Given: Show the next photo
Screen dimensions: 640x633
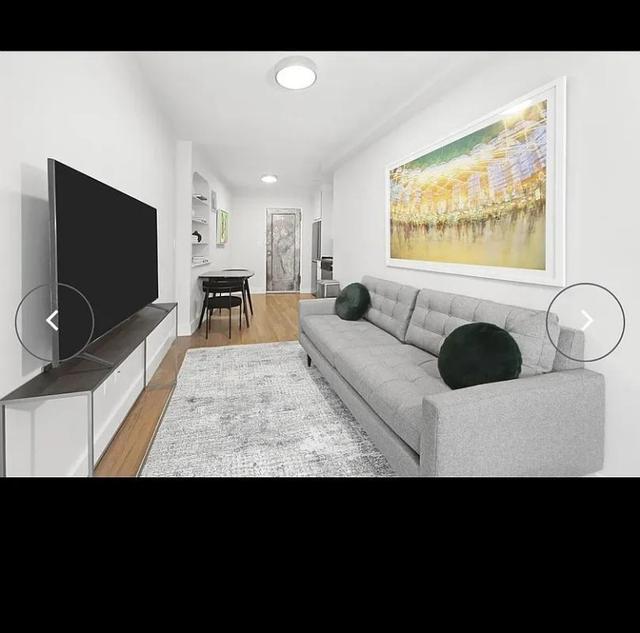Looking at the screenshot, I should click(585, 321).
